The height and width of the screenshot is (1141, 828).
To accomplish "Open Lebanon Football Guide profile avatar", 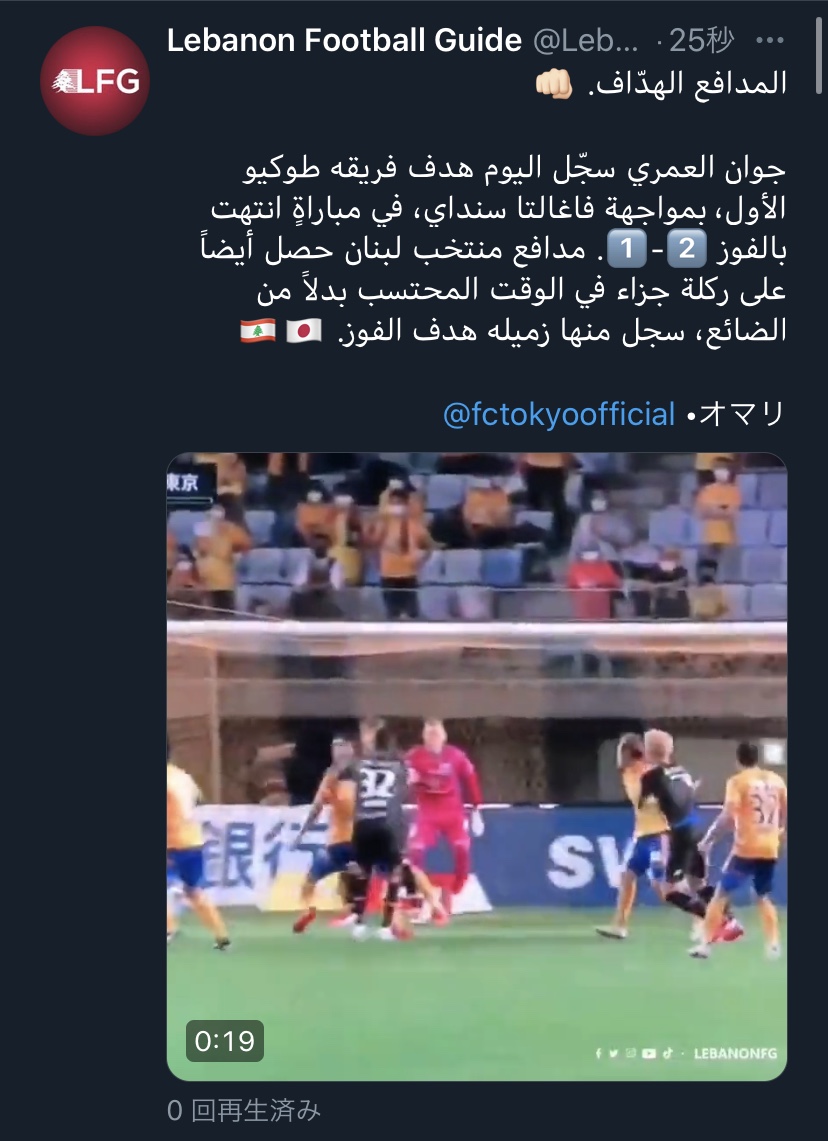I will pos(95,81).
